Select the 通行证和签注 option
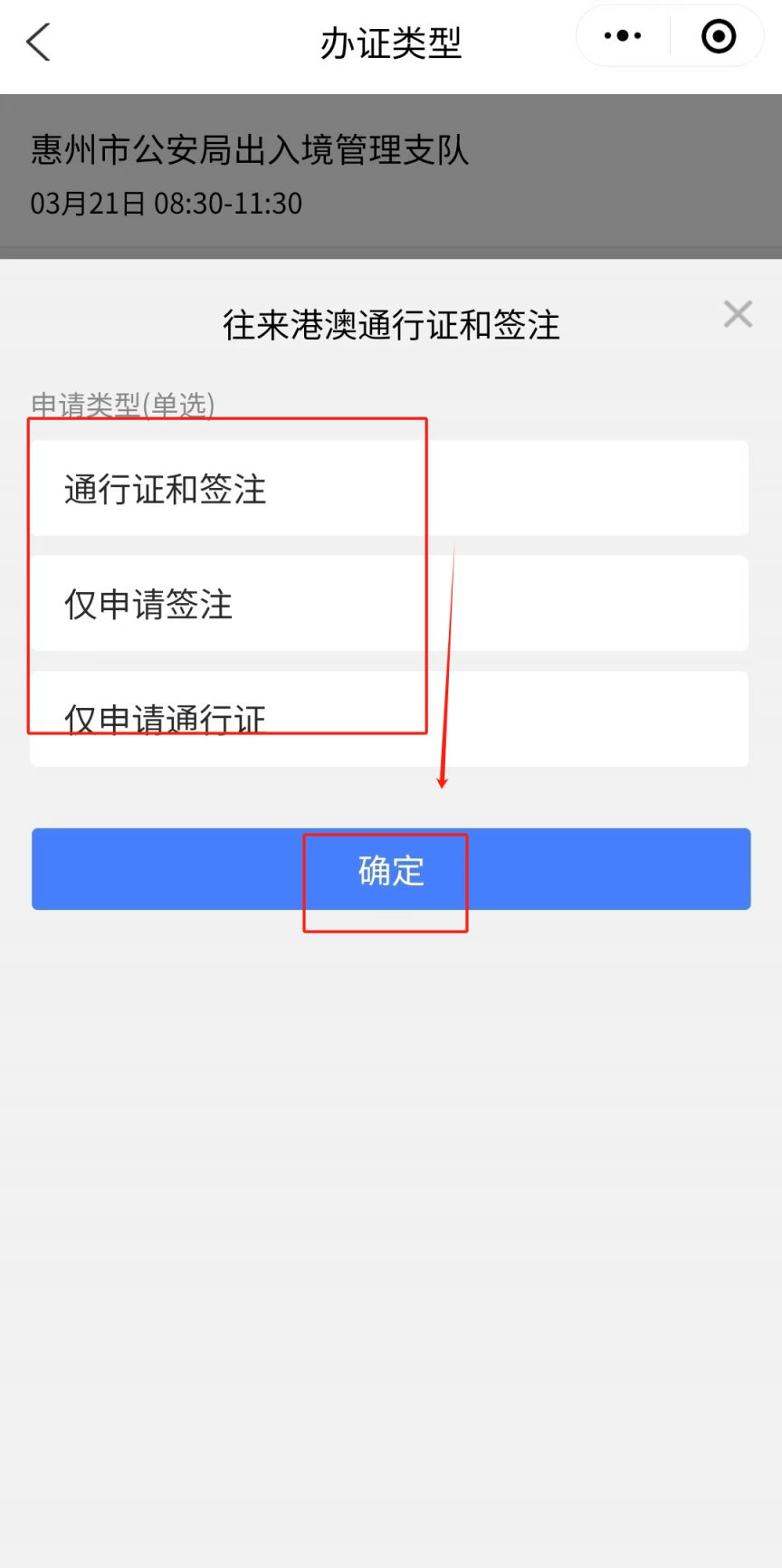 (x=389, y=489)
